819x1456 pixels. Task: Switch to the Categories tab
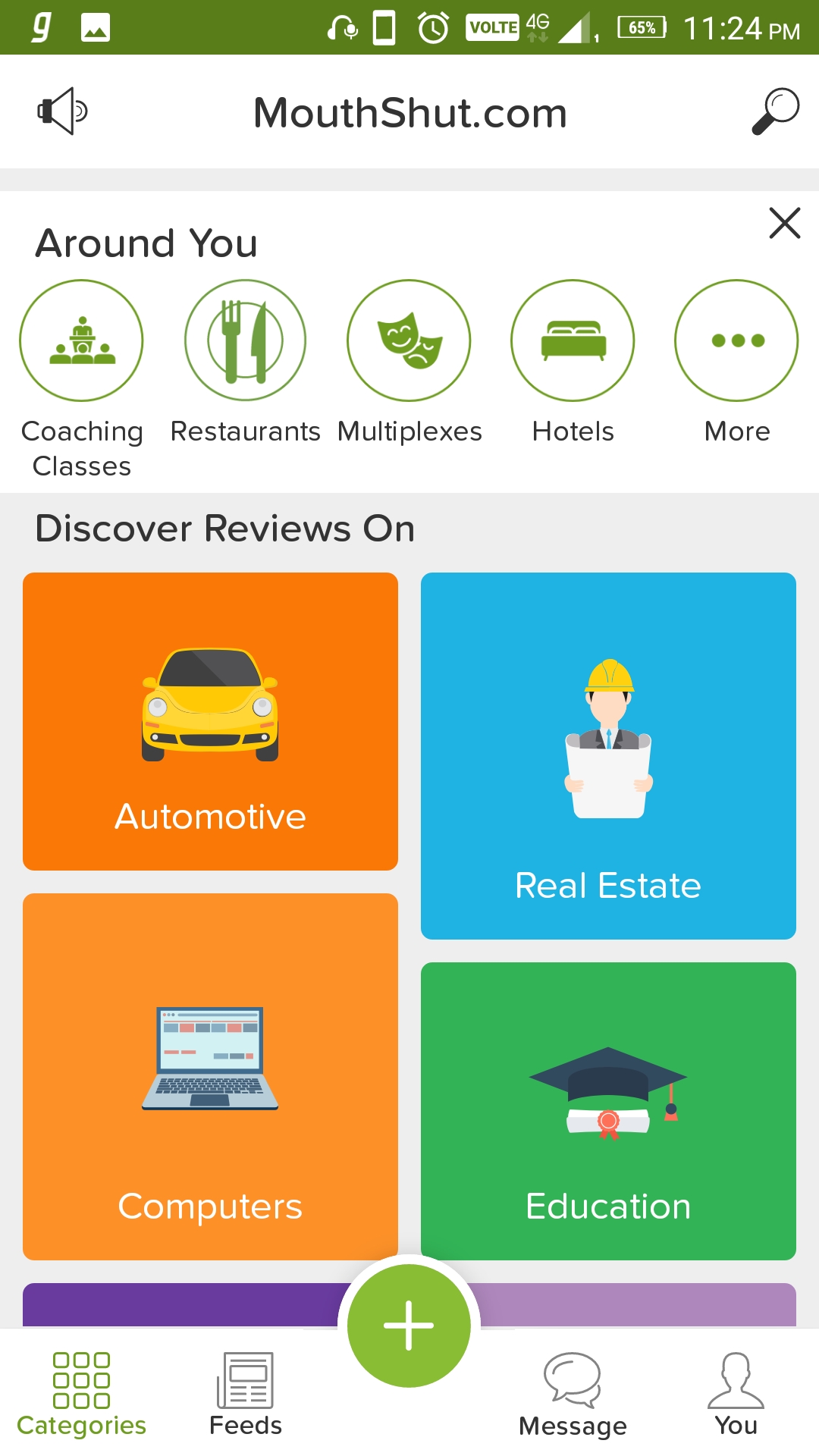tap(81, 1394)
